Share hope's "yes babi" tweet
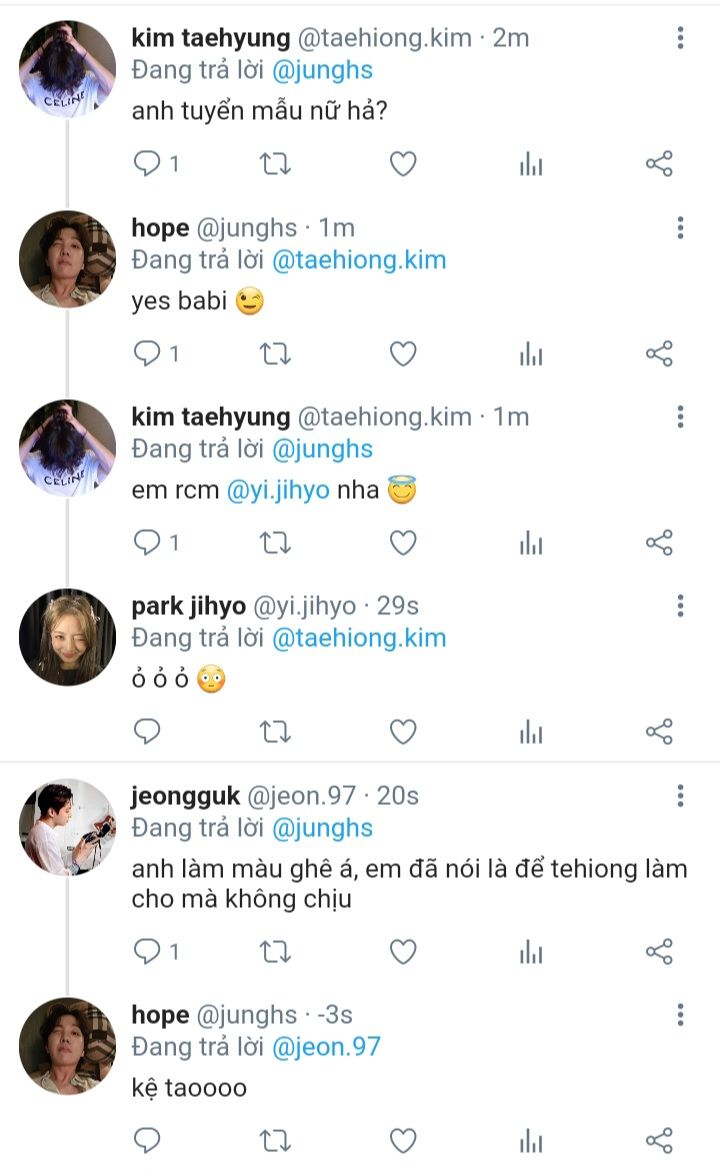 coord(659,353)
